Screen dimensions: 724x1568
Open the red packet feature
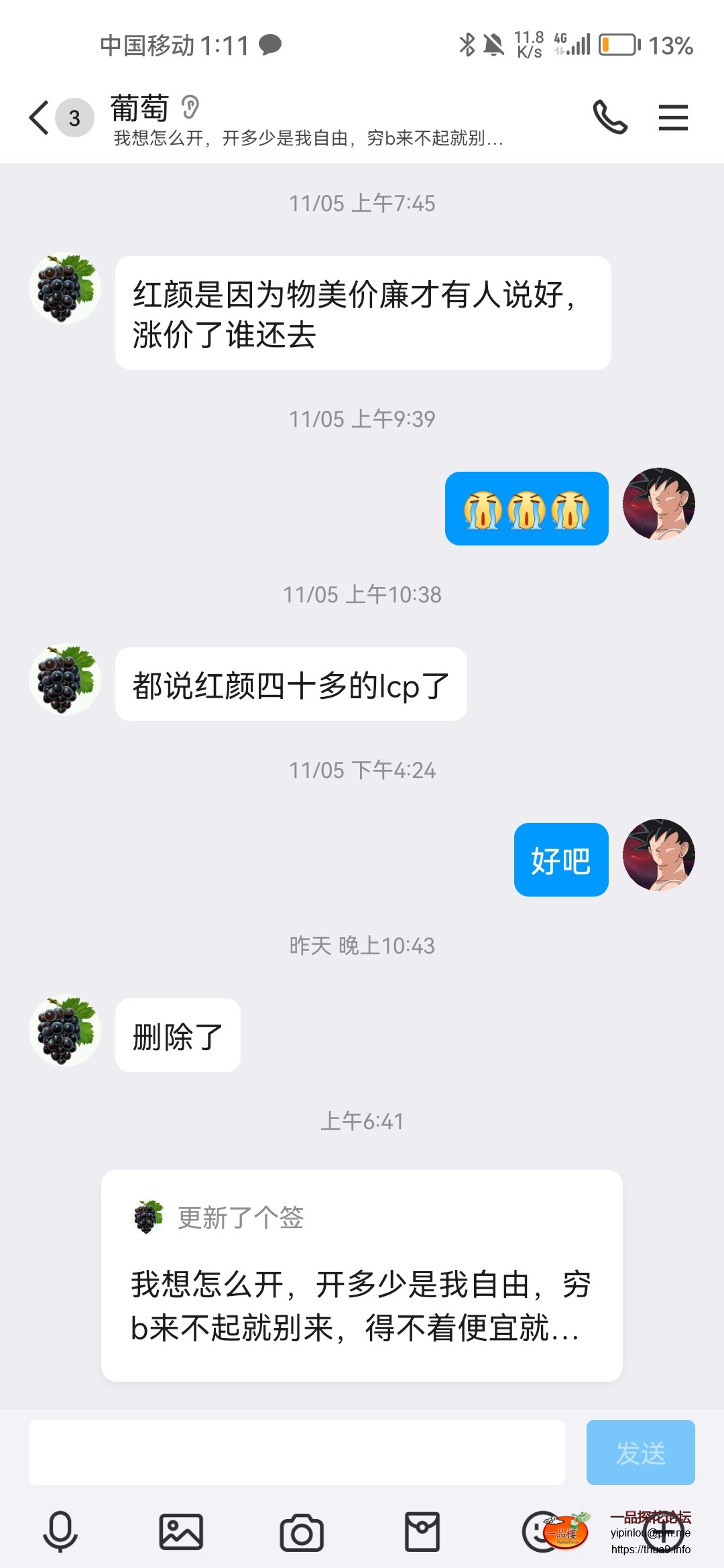pyautogui.click(x=422, y=1531)
